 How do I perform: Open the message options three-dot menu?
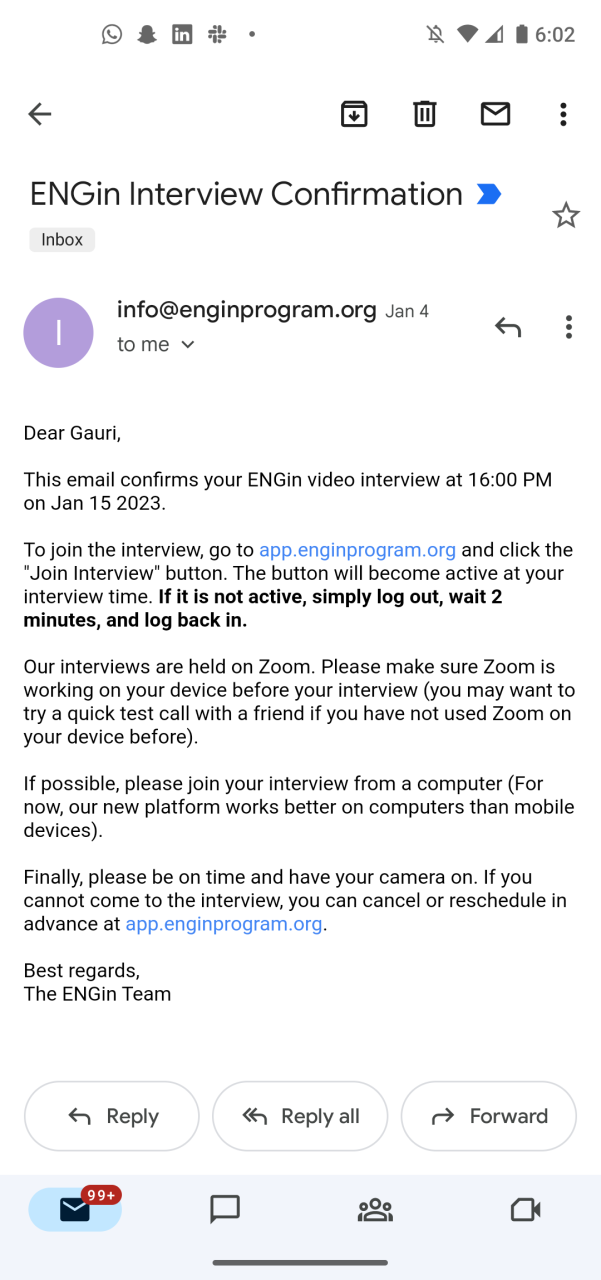(x=568, y=327)
